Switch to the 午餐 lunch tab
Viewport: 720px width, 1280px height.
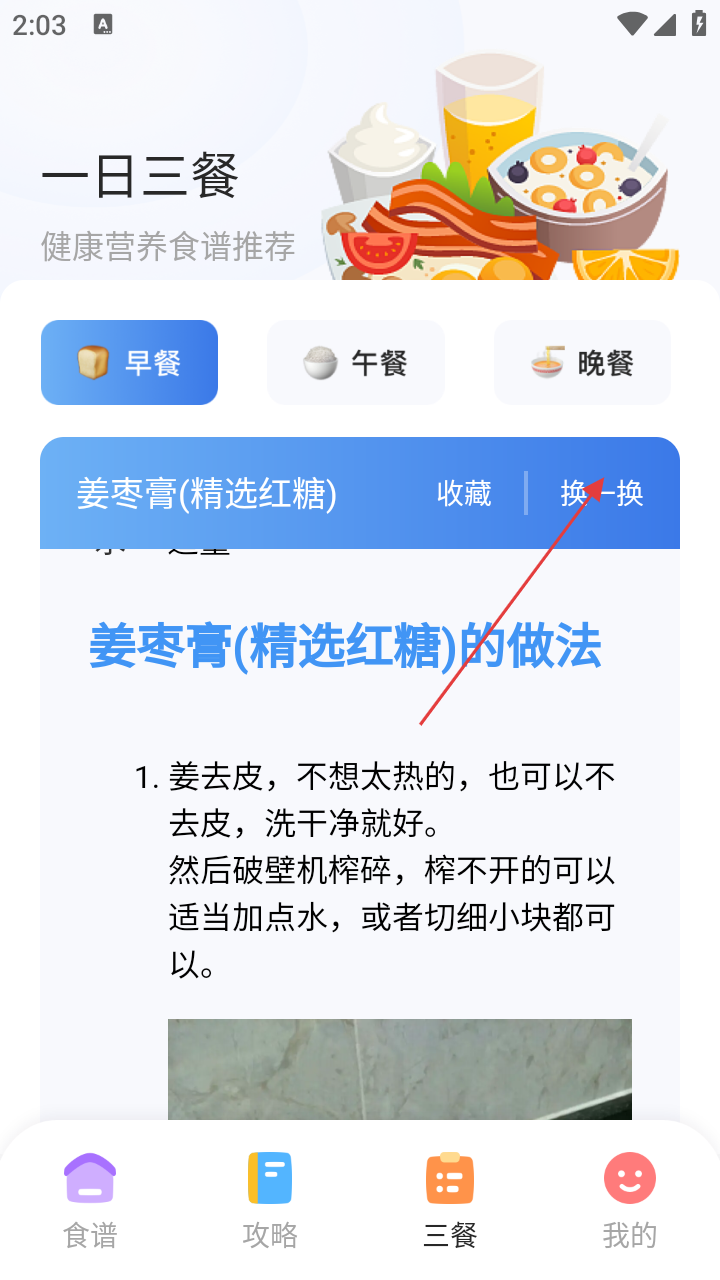tap(355, 363)
